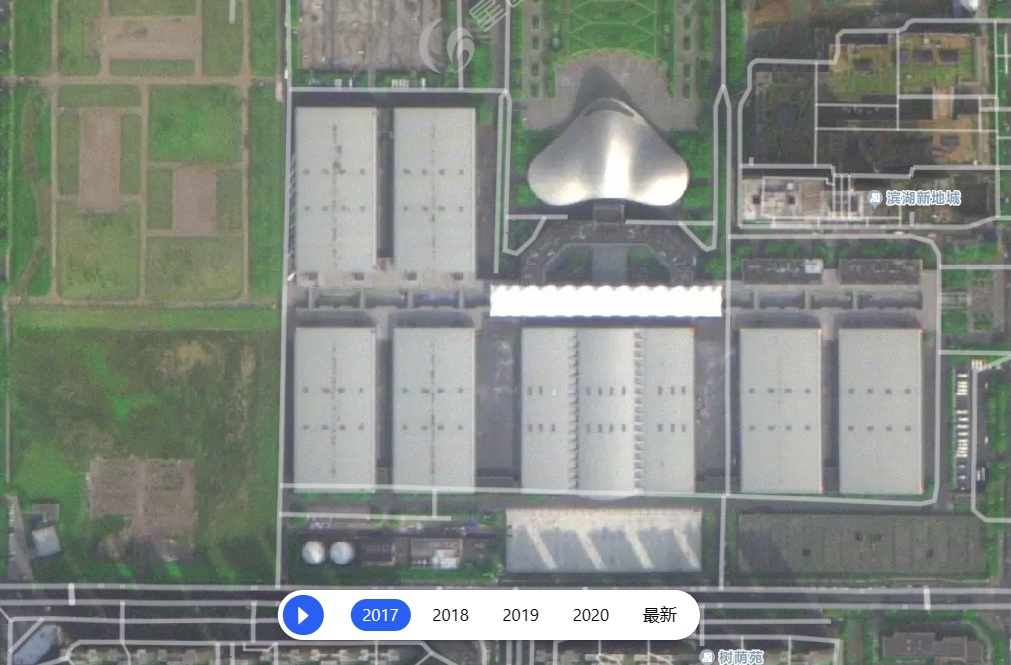The height and width of the screenshot is (665, 1011).
Task: Show the 最新 (latest) imagery
Action: pyautogui.click(x=659, y=615)
